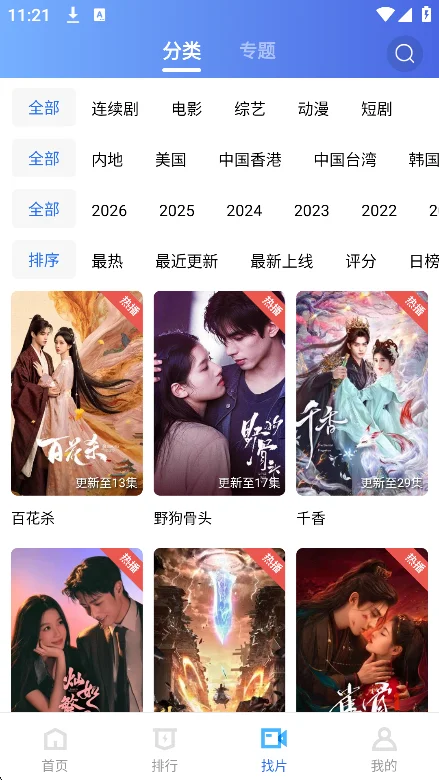Screen dimensions: 439x780
Task: Choose the 动漫 category chip
Action: [x=313, y=108]
